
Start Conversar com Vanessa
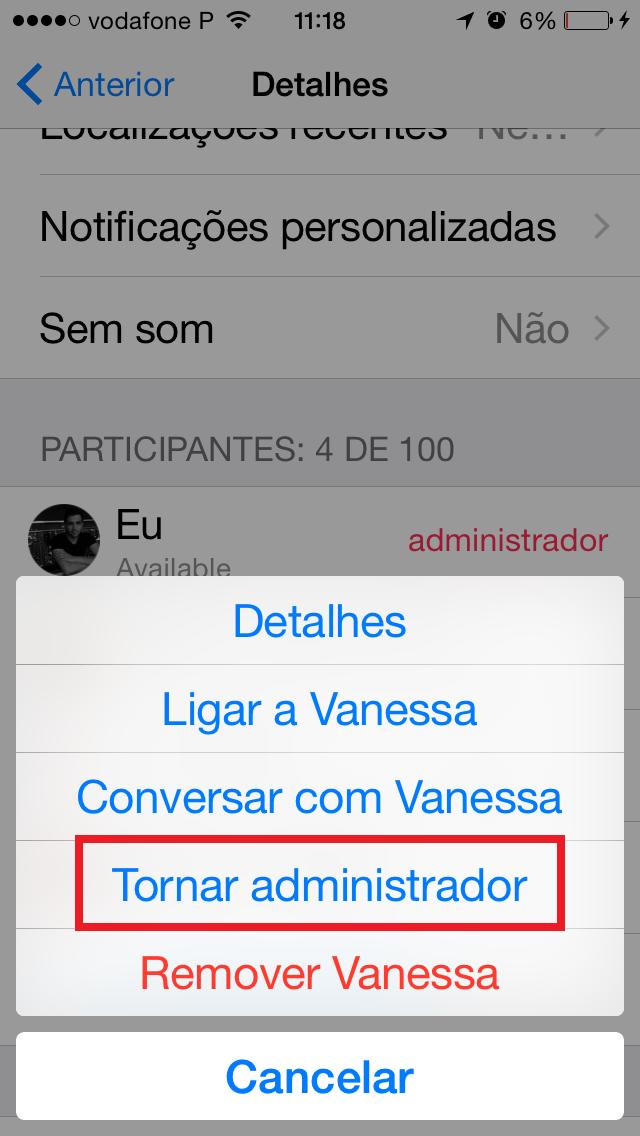[320, 797]
